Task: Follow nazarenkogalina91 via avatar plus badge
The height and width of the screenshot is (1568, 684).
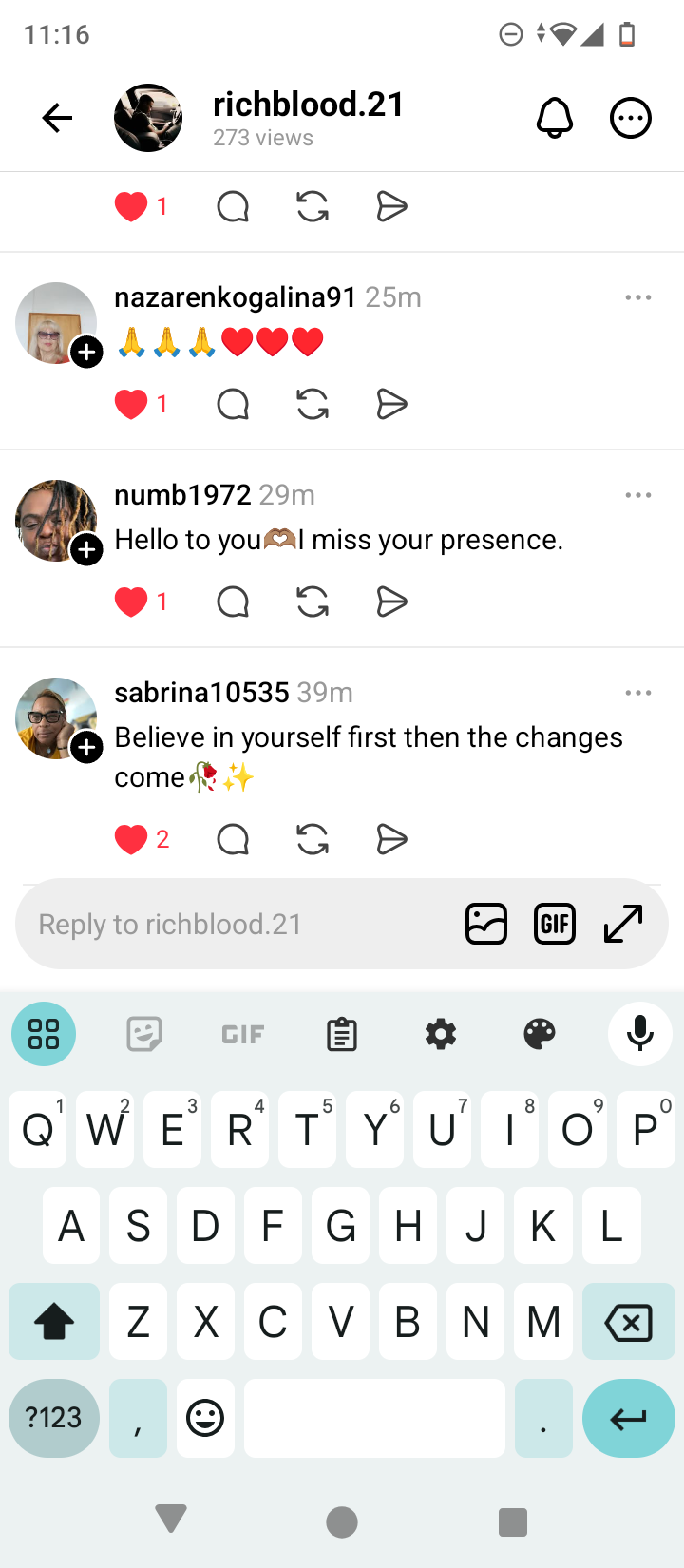Action: tap(86, 353)
